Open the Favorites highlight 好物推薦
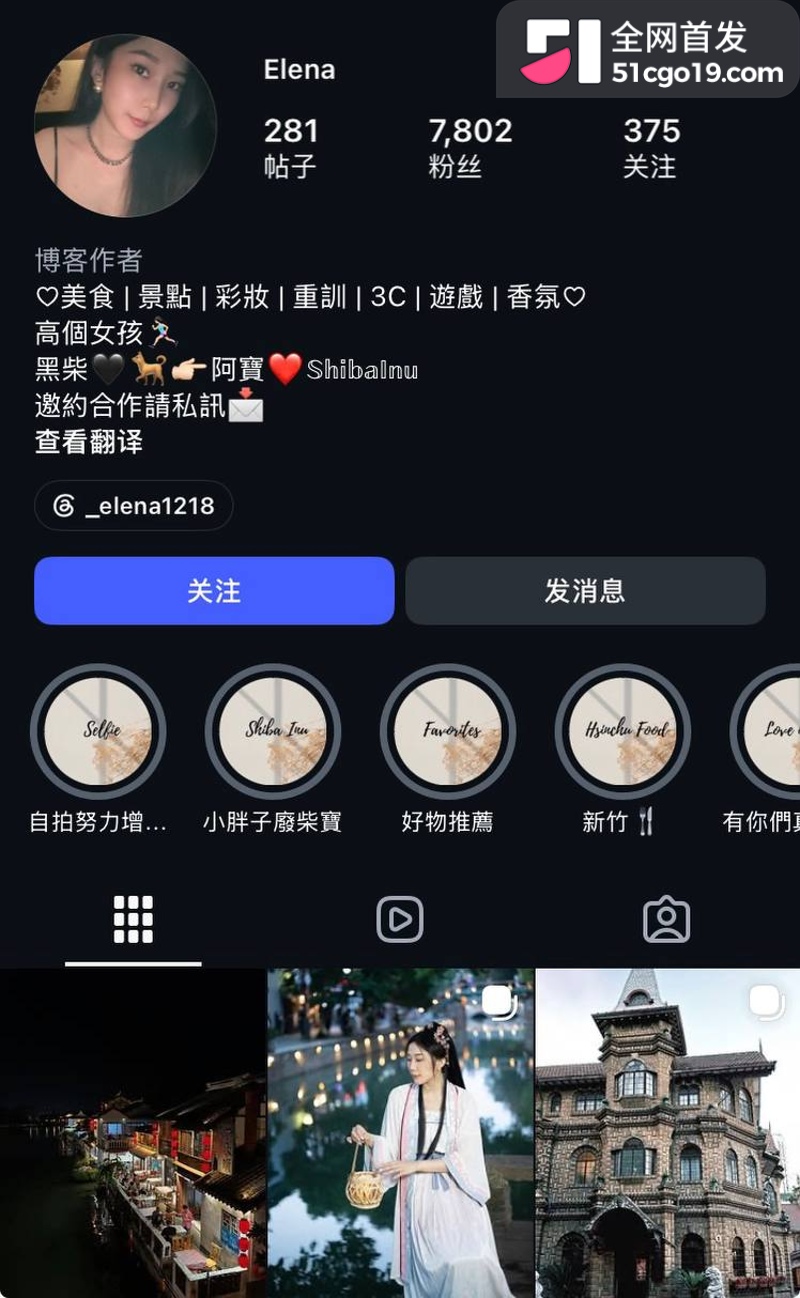Viewport: 800px width, 1298px height. [448, 732]
